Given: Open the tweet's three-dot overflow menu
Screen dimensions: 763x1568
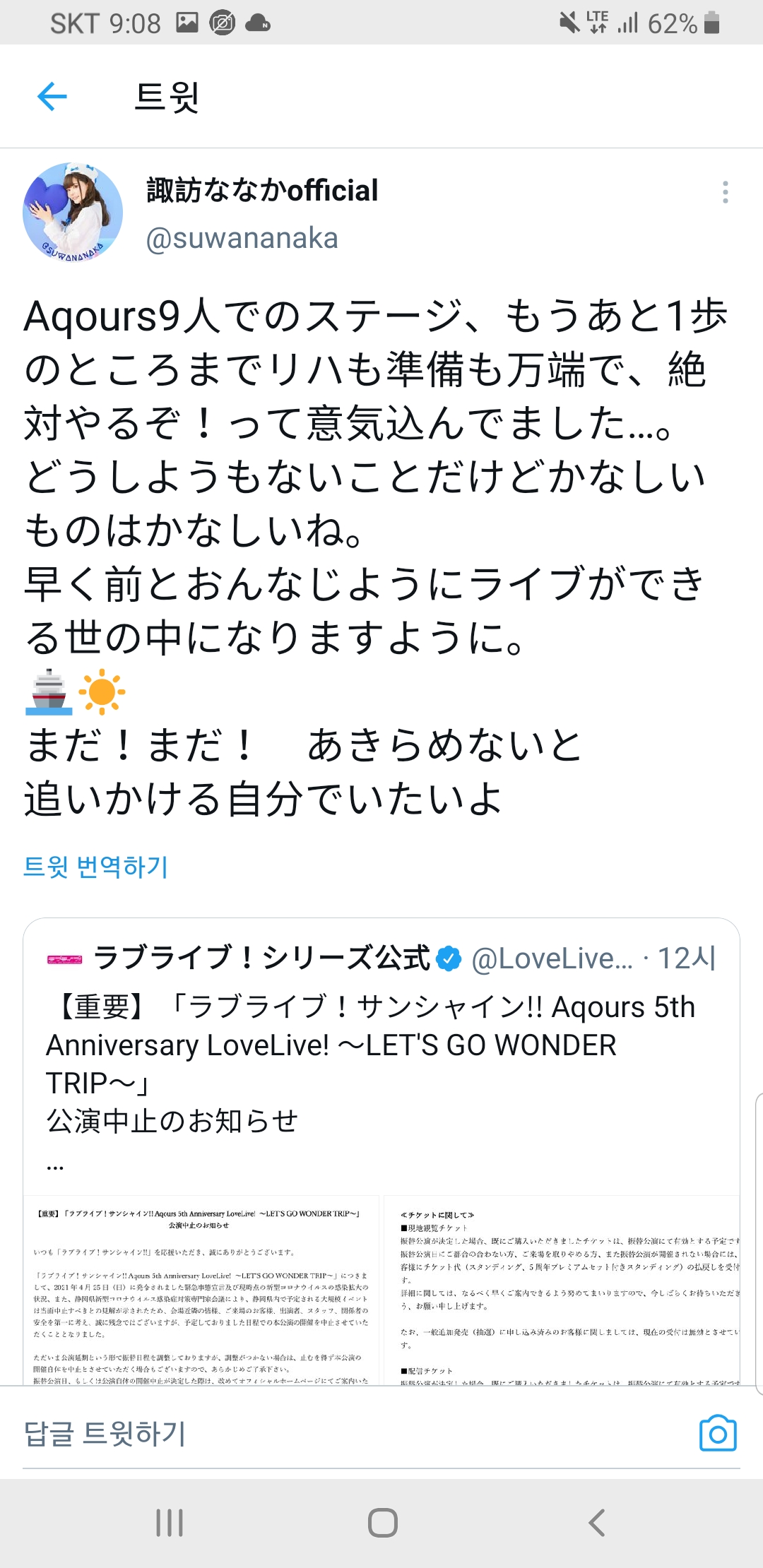Looking at the screenshot, I should [725, 192].
